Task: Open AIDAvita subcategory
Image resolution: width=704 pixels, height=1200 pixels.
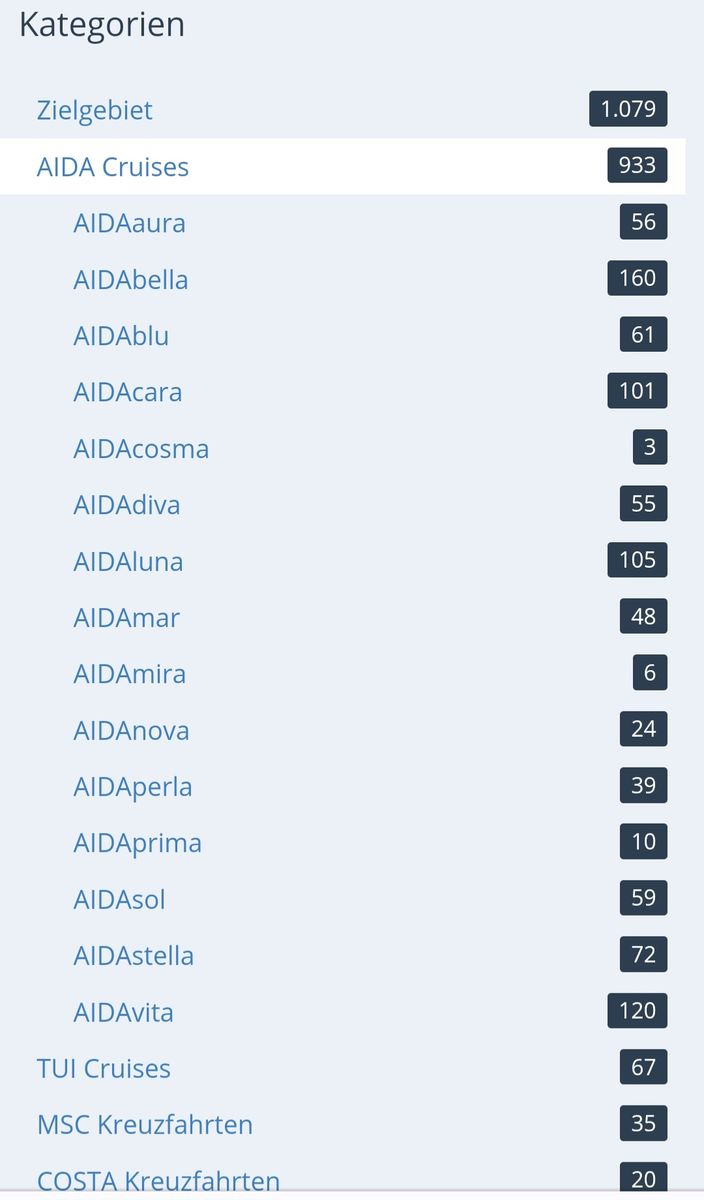Action: tap(123, 1013)
